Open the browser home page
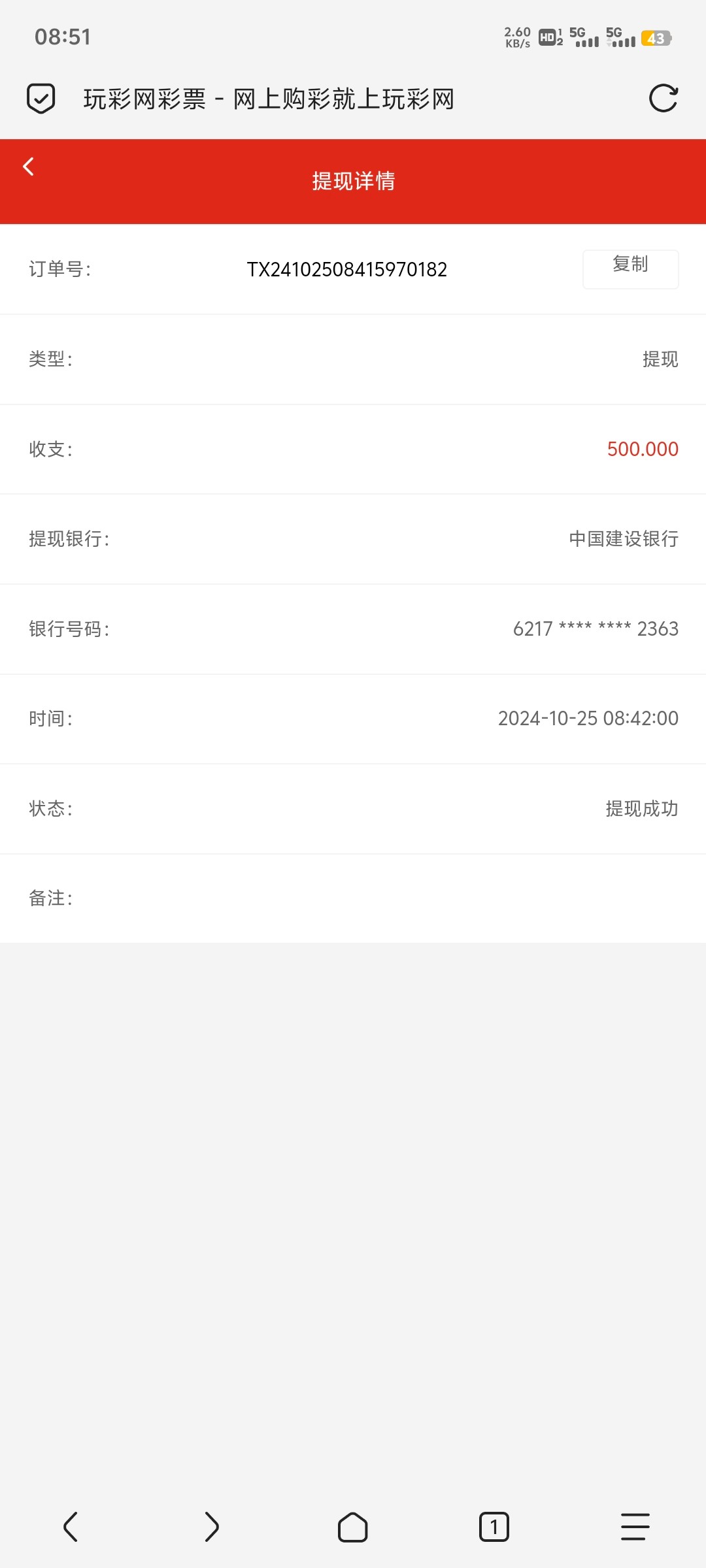This screenshot has width=706, height=1568. tap(352, 1527)
